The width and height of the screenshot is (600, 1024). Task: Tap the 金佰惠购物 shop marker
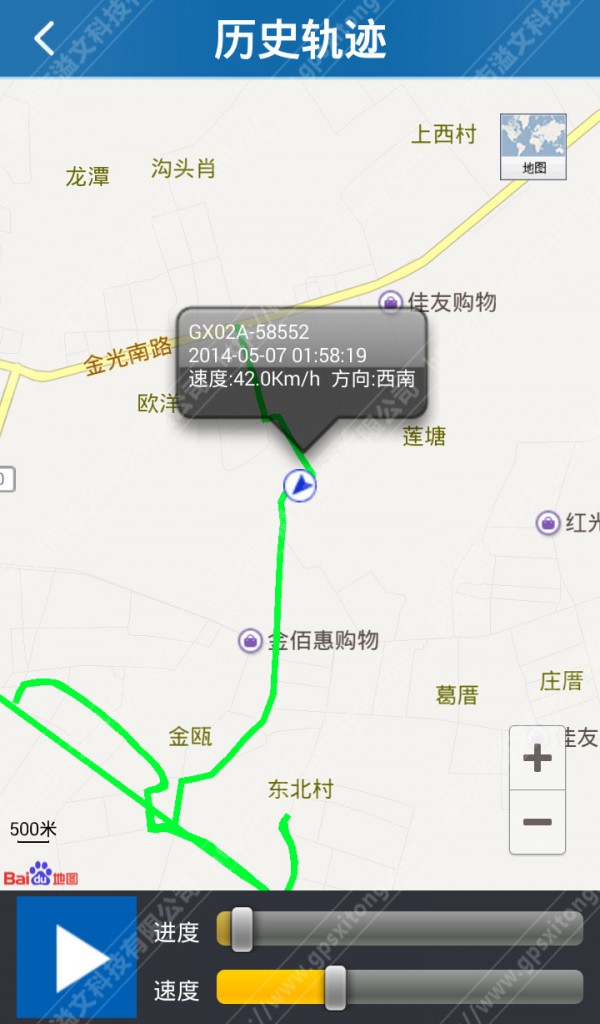point(250,640)
